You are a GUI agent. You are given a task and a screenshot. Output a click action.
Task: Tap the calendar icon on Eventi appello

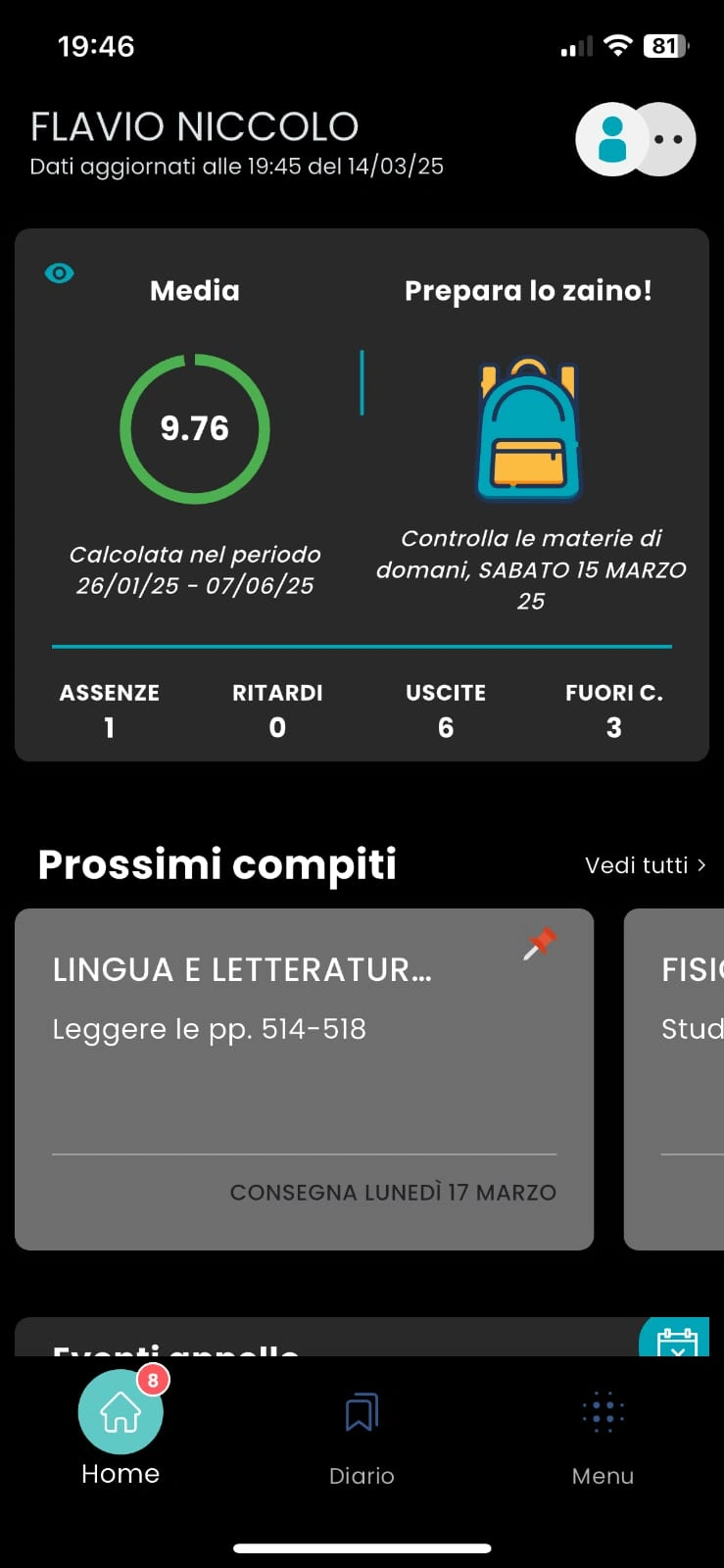click(x=677, y=1340)
